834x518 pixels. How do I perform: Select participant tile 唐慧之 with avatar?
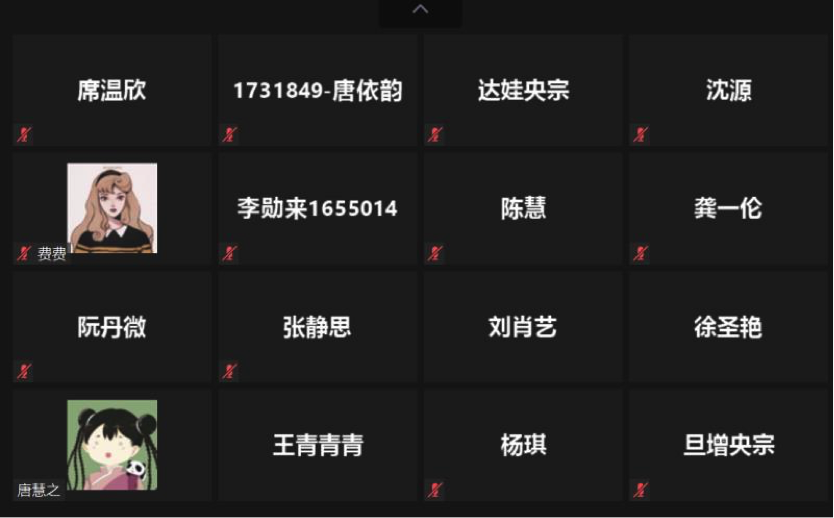112,445
